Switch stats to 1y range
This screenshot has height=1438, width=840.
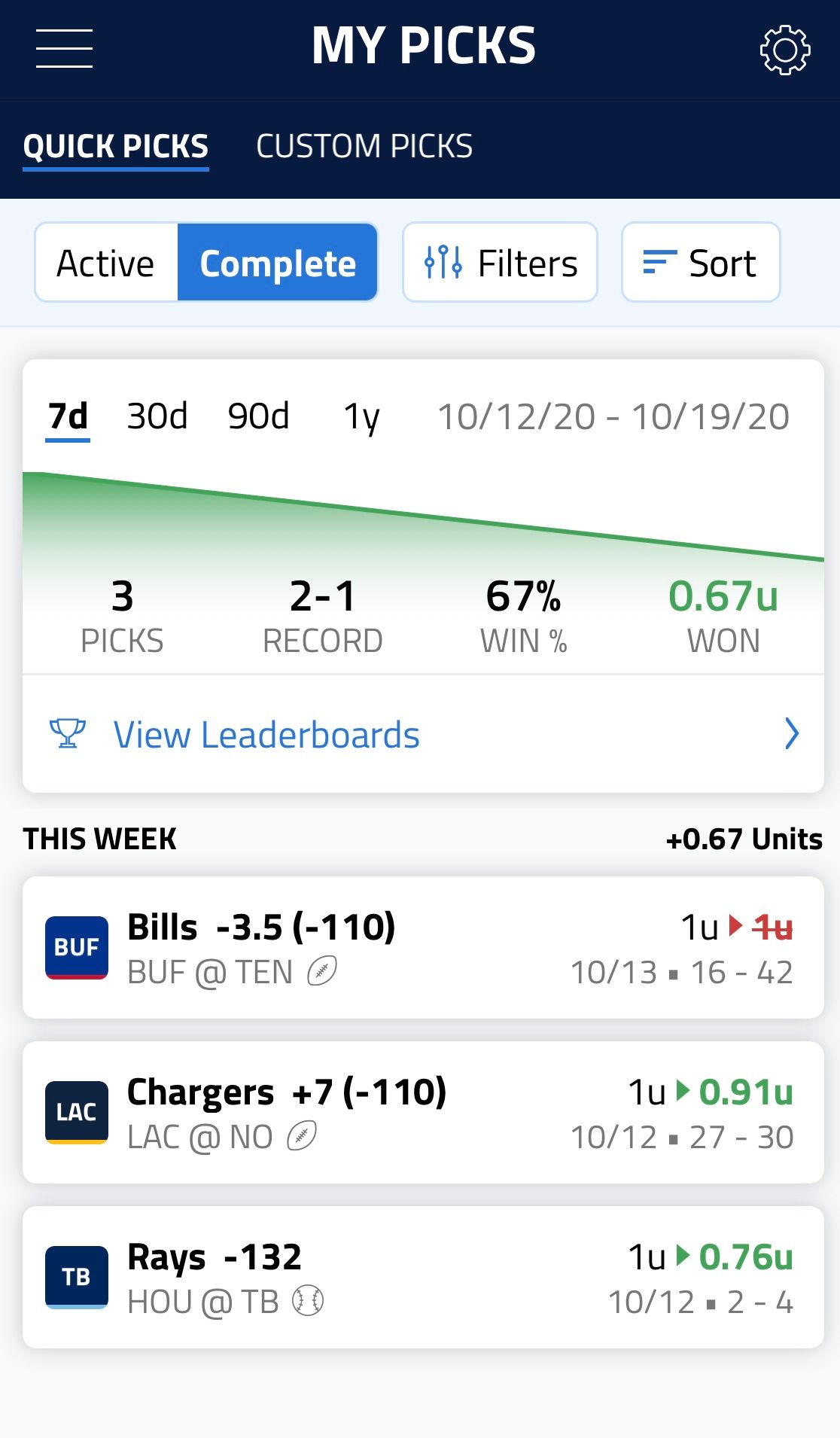361,416
